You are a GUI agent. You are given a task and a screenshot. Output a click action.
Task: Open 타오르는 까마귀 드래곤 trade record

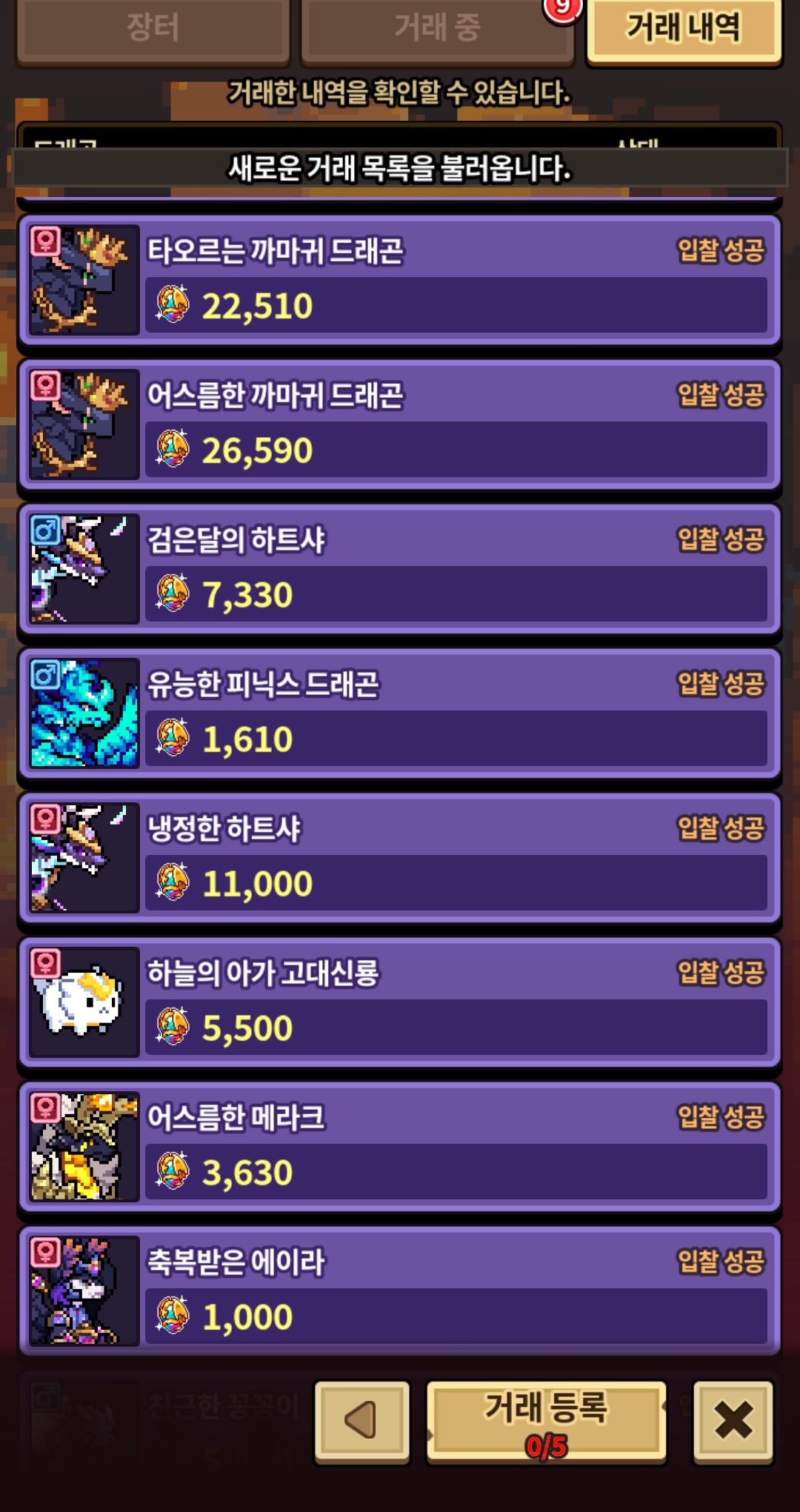pos(400,280)
